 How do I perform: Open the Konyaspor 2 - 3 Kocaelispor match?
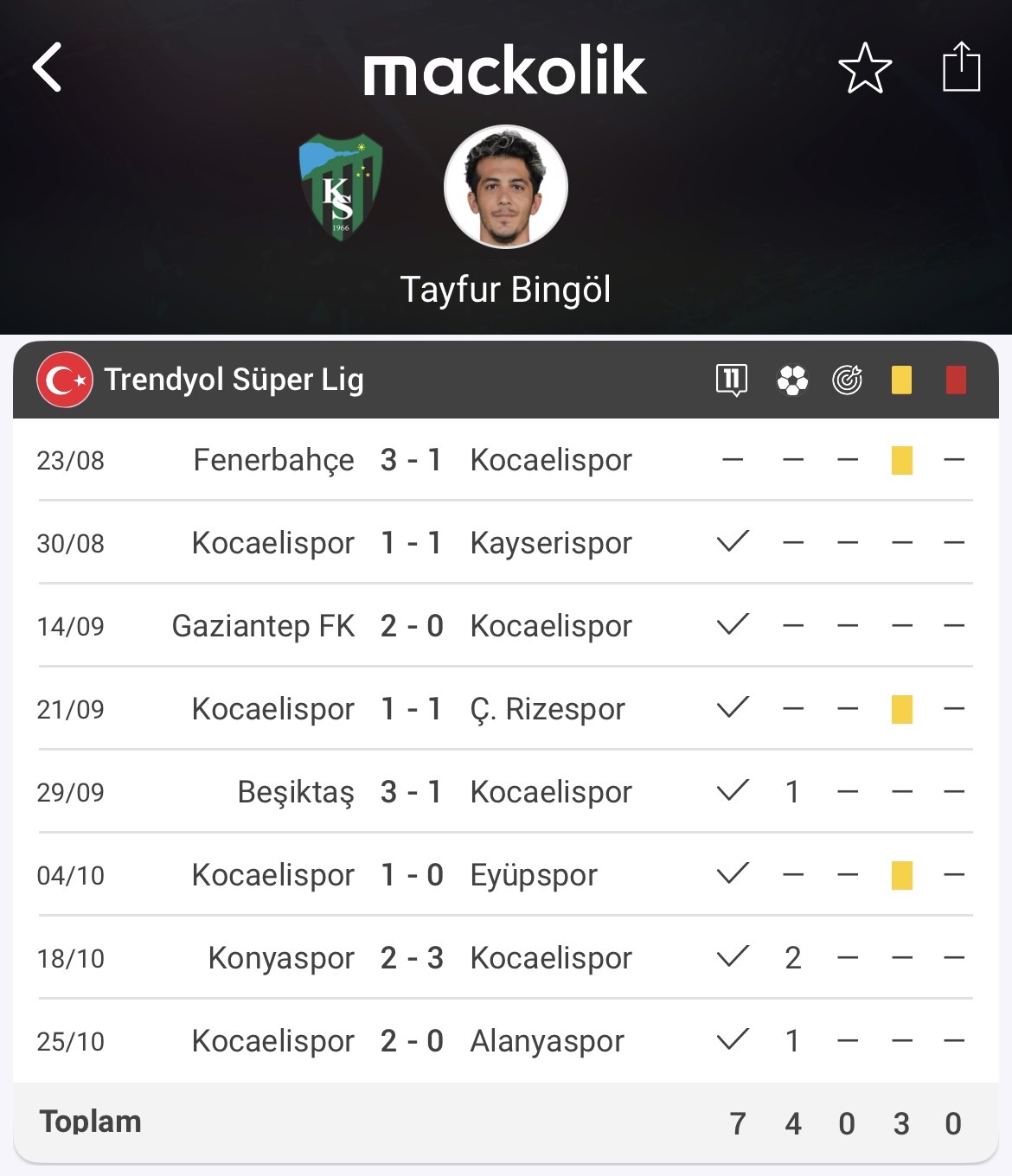pyautogui.click(x=412, y=958)
